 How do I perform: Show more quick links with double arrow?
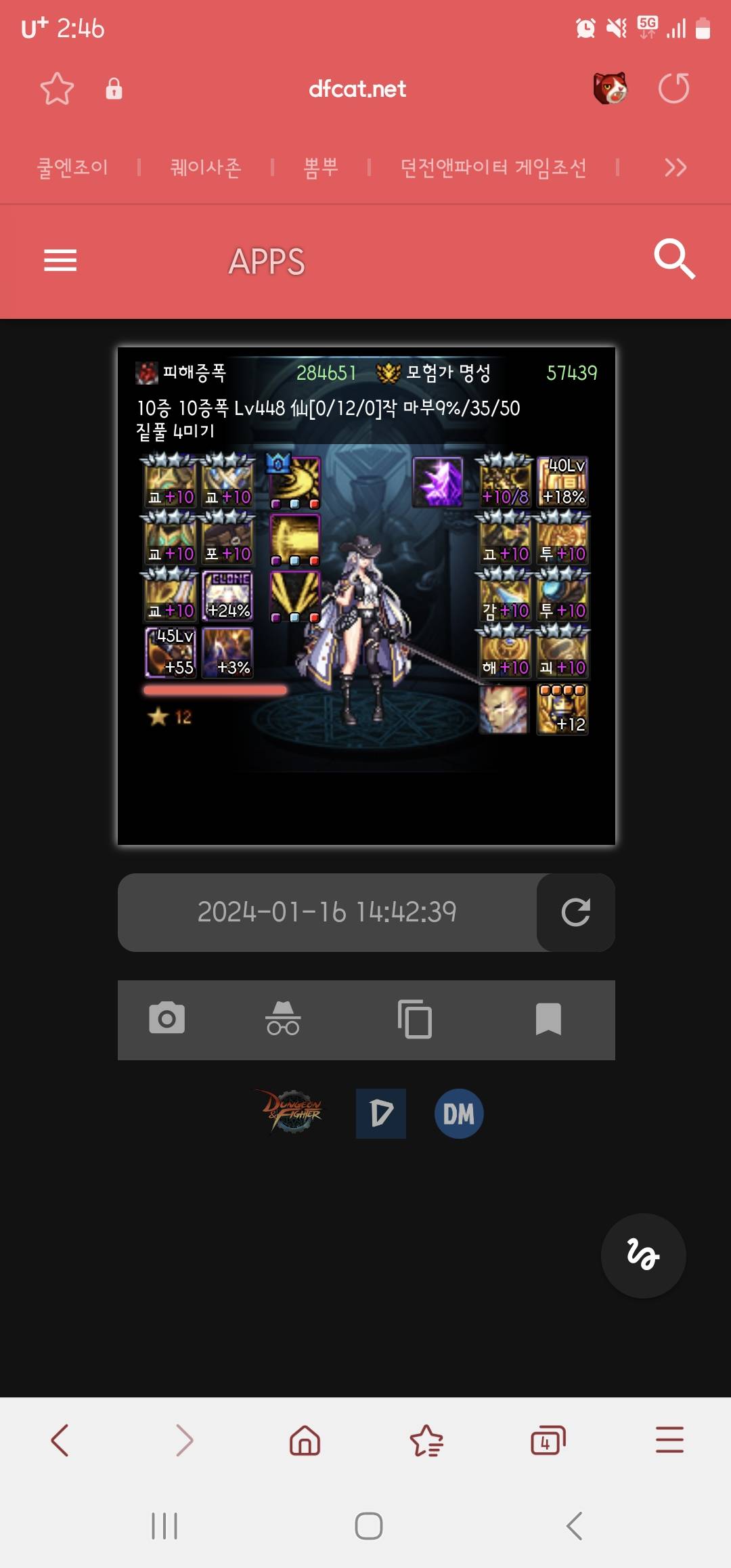click(x=675, y=167)
